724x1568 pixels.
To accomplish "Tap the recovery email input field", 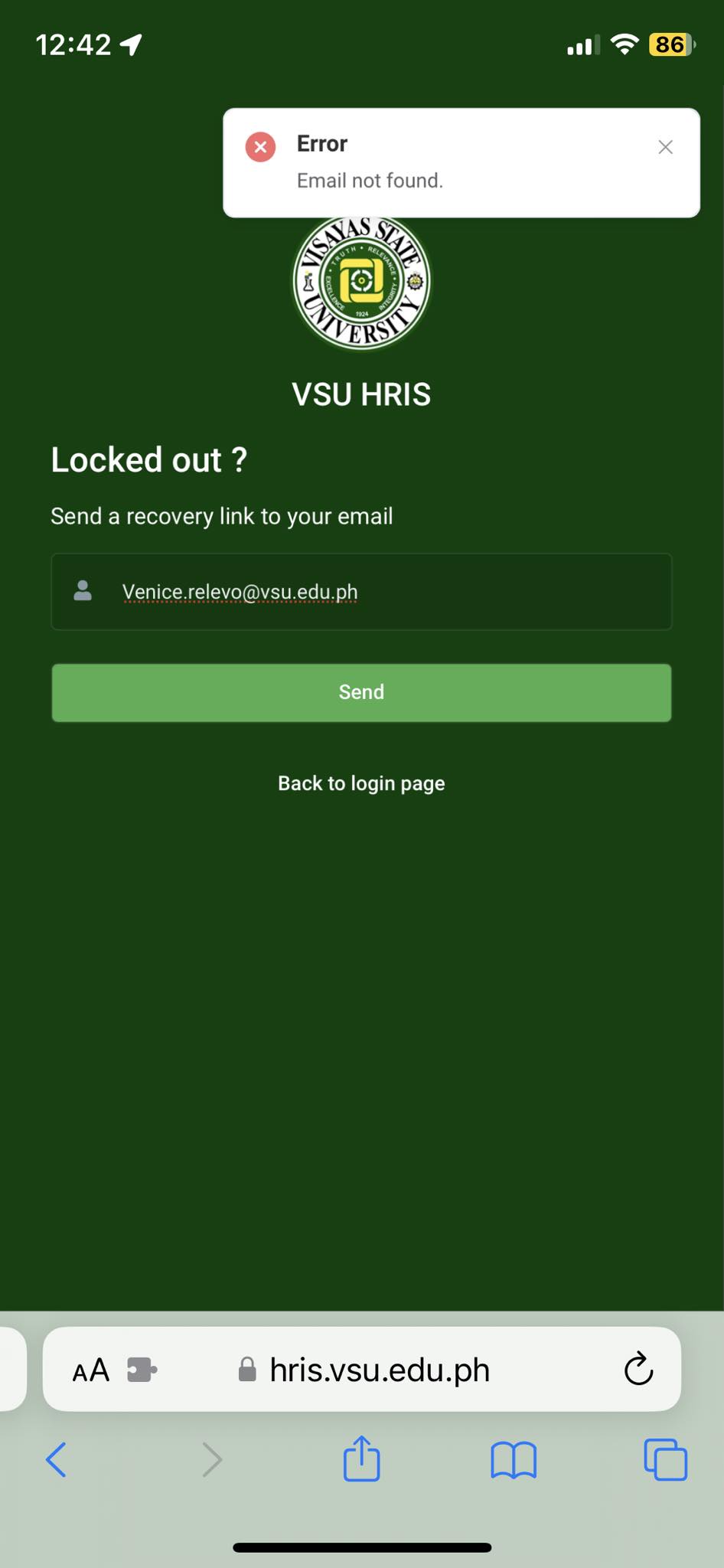I will click(x=361, y=592).
